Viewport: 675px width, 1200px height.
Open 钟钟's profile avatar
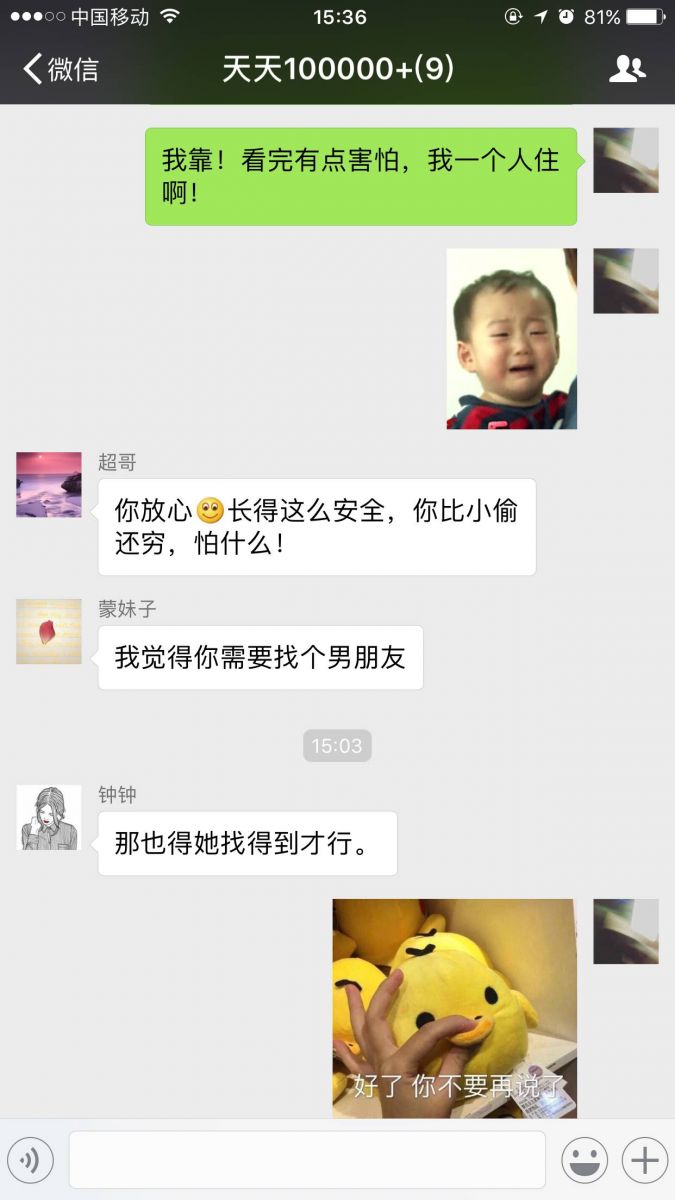tap(49, 818)
